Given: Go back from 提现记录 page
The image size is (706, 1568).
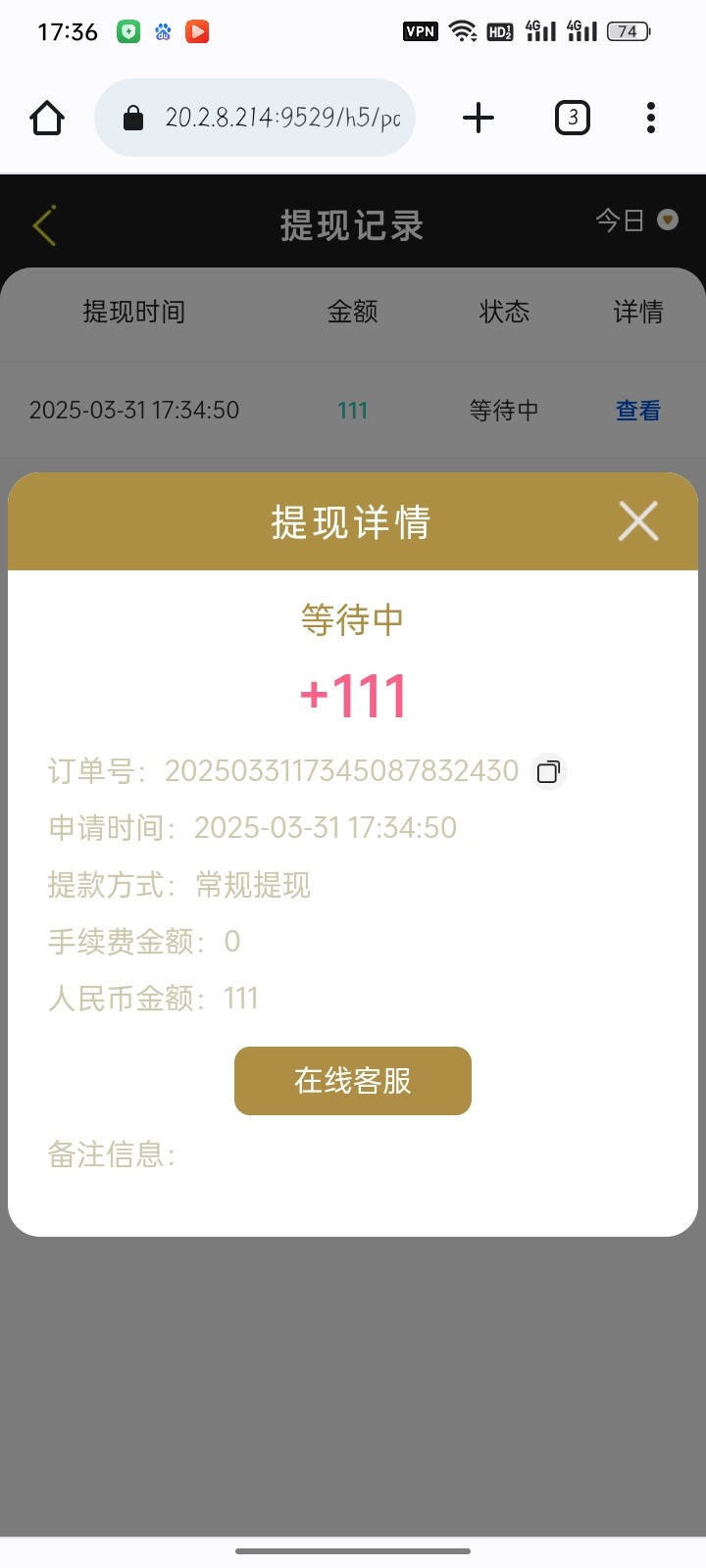Looking at the screenshot, I should (45, 225).
